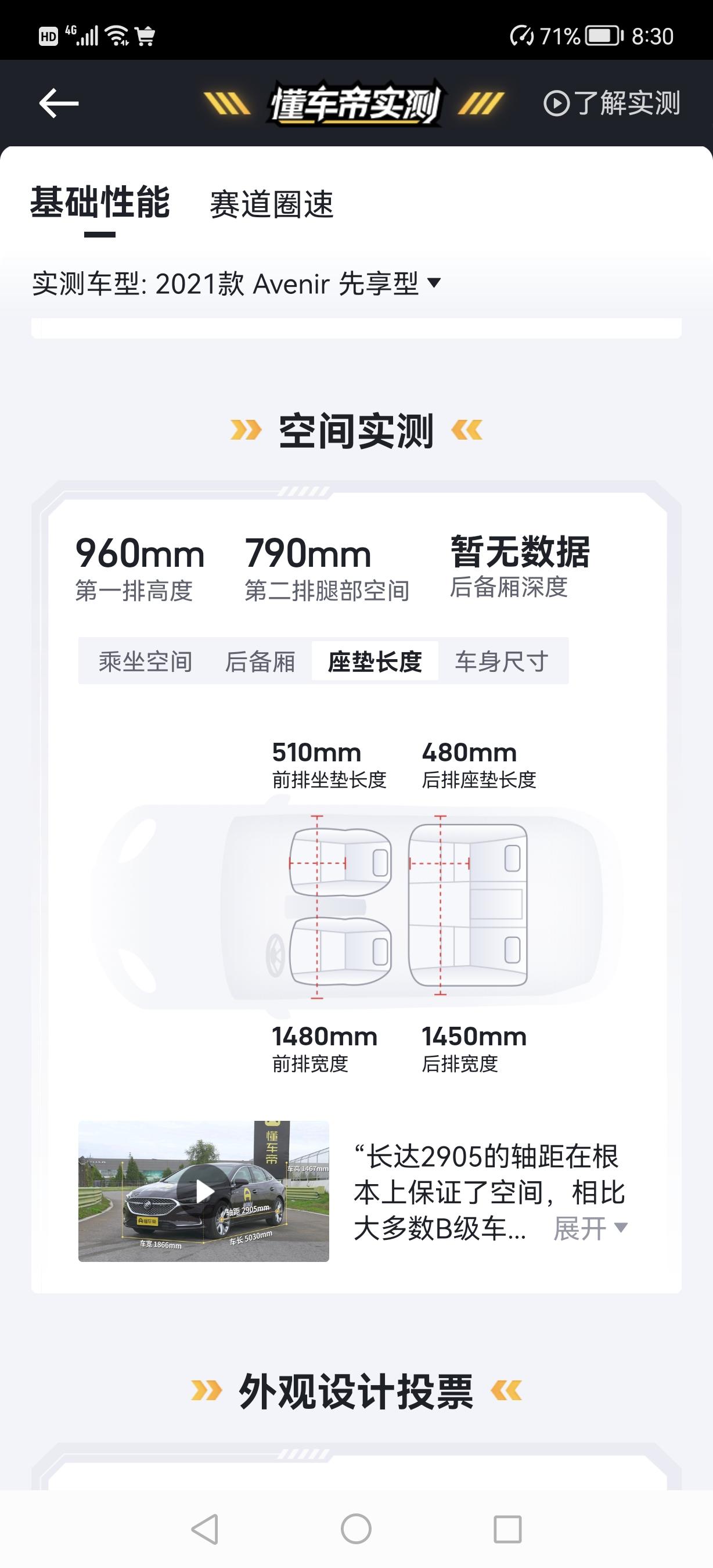
Task: Open the 实测车型 model dropdown
Action: [237, 283]
